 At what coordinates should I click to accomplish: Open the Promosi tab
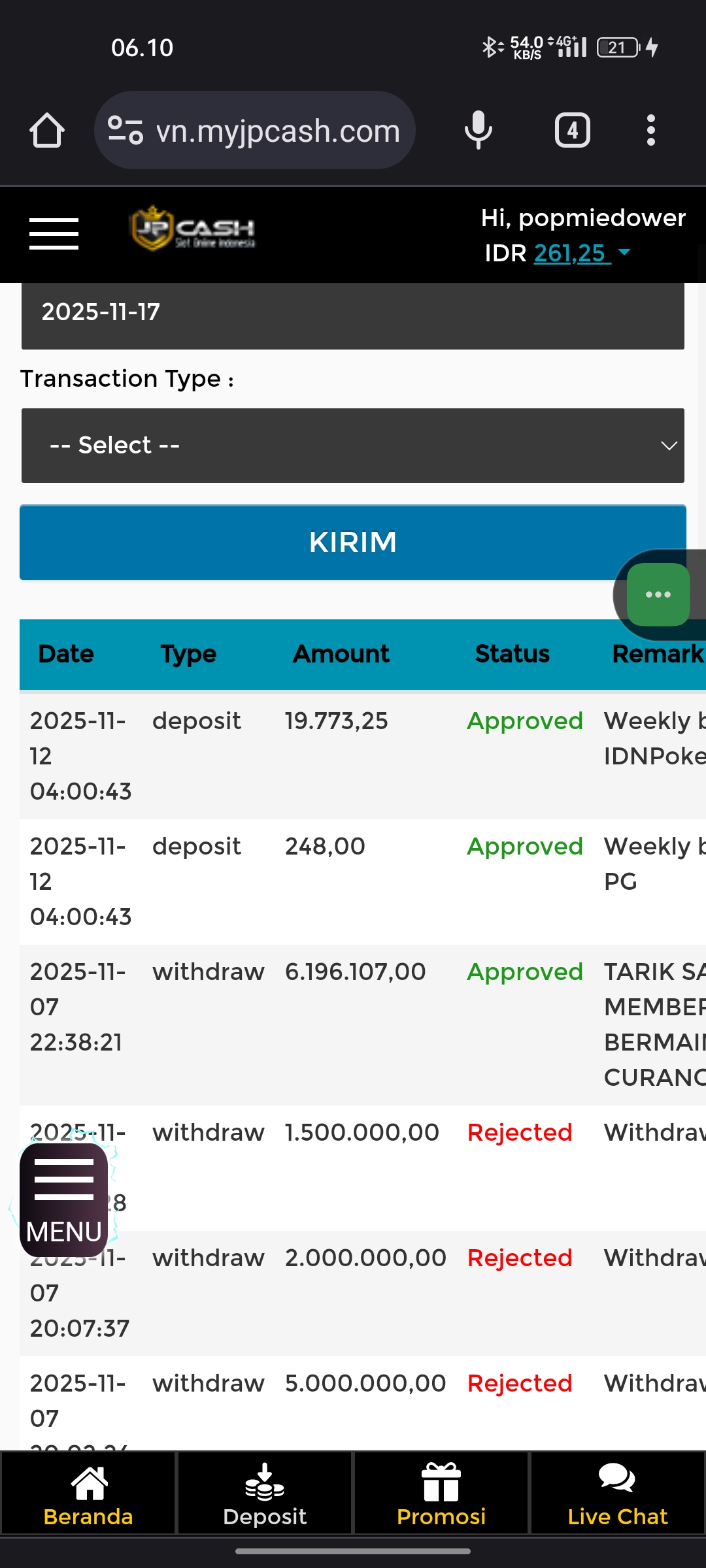[441, 1494]
